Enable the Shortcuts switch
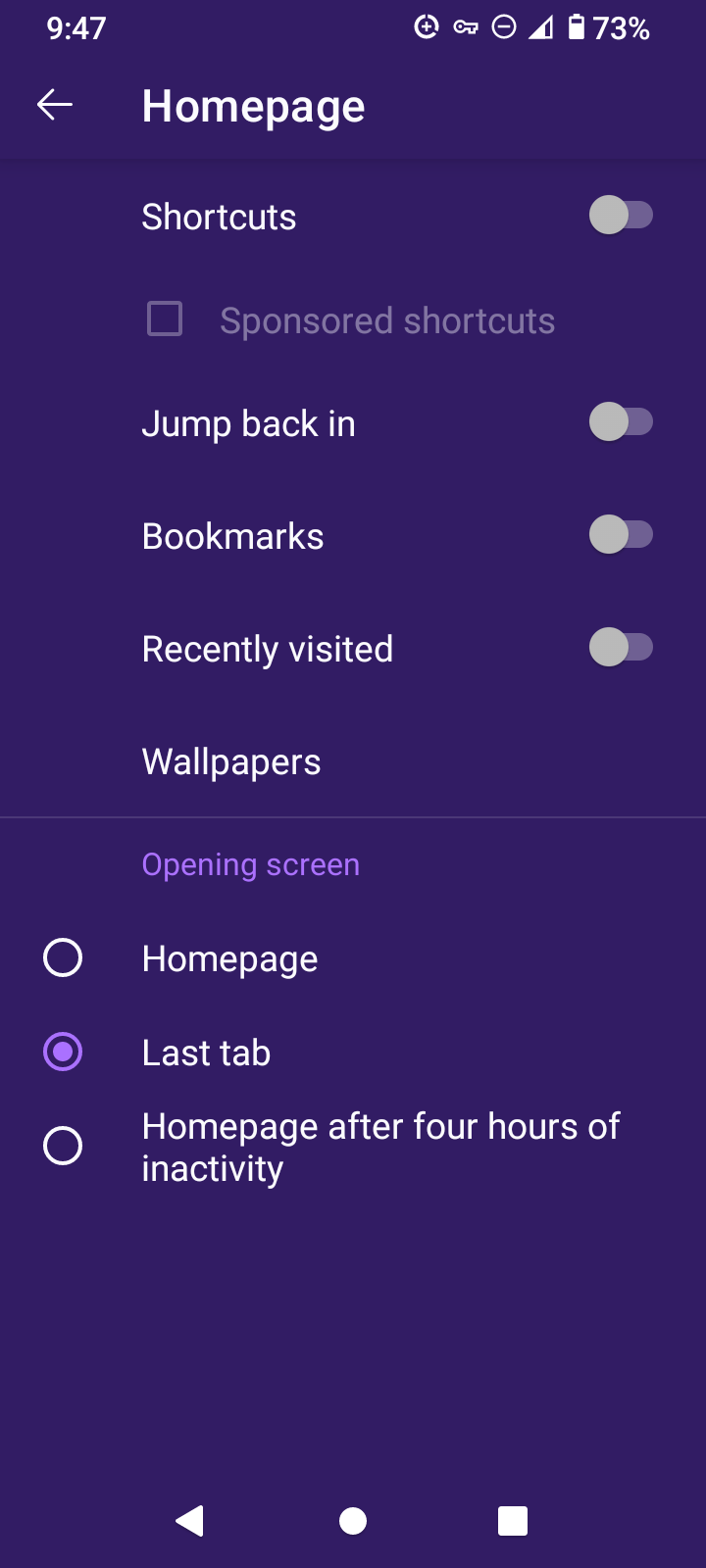This screenshot has width=706, height=1568. click(621, 216)
